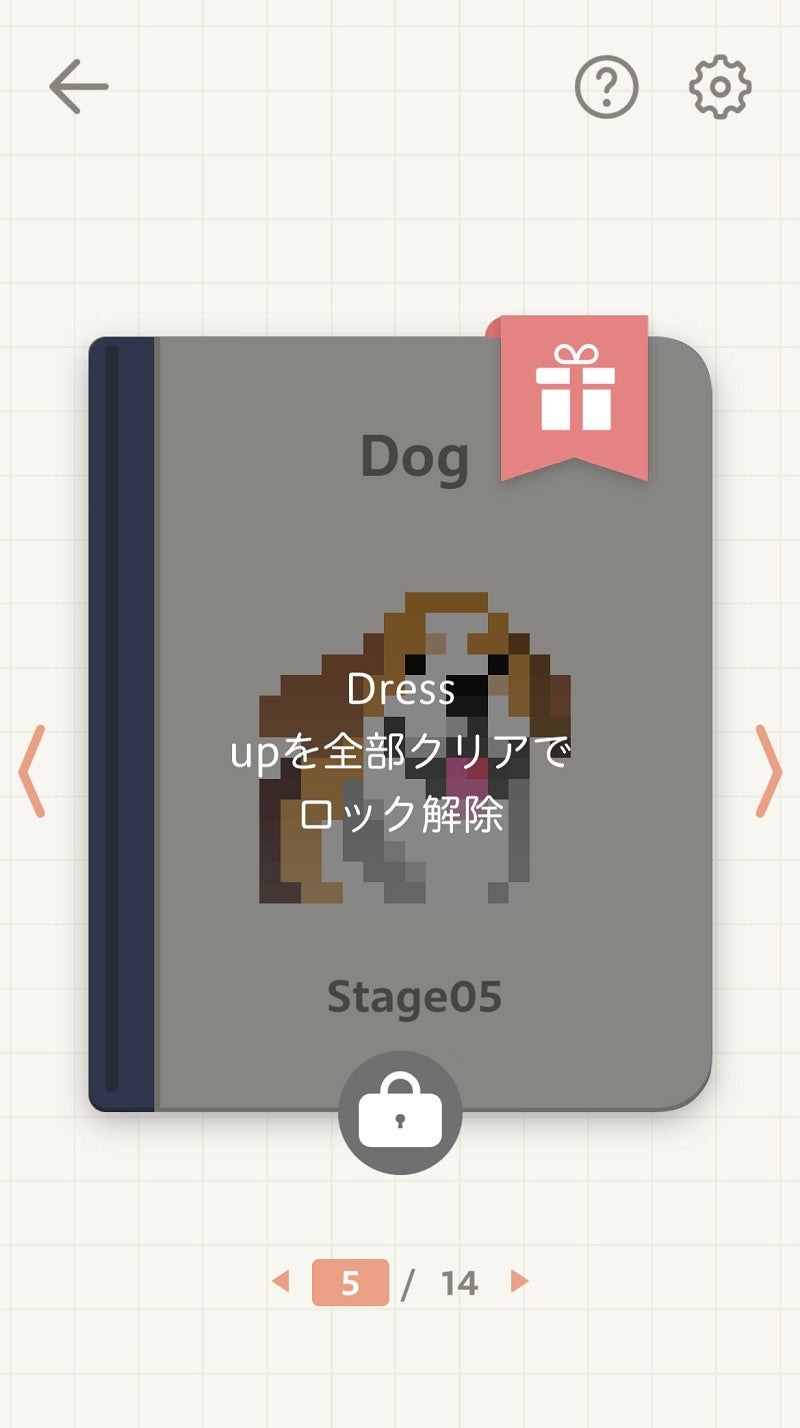Open the help question mark
The width and height of the screenshot is (800, 1428).
tap(606, 87)
